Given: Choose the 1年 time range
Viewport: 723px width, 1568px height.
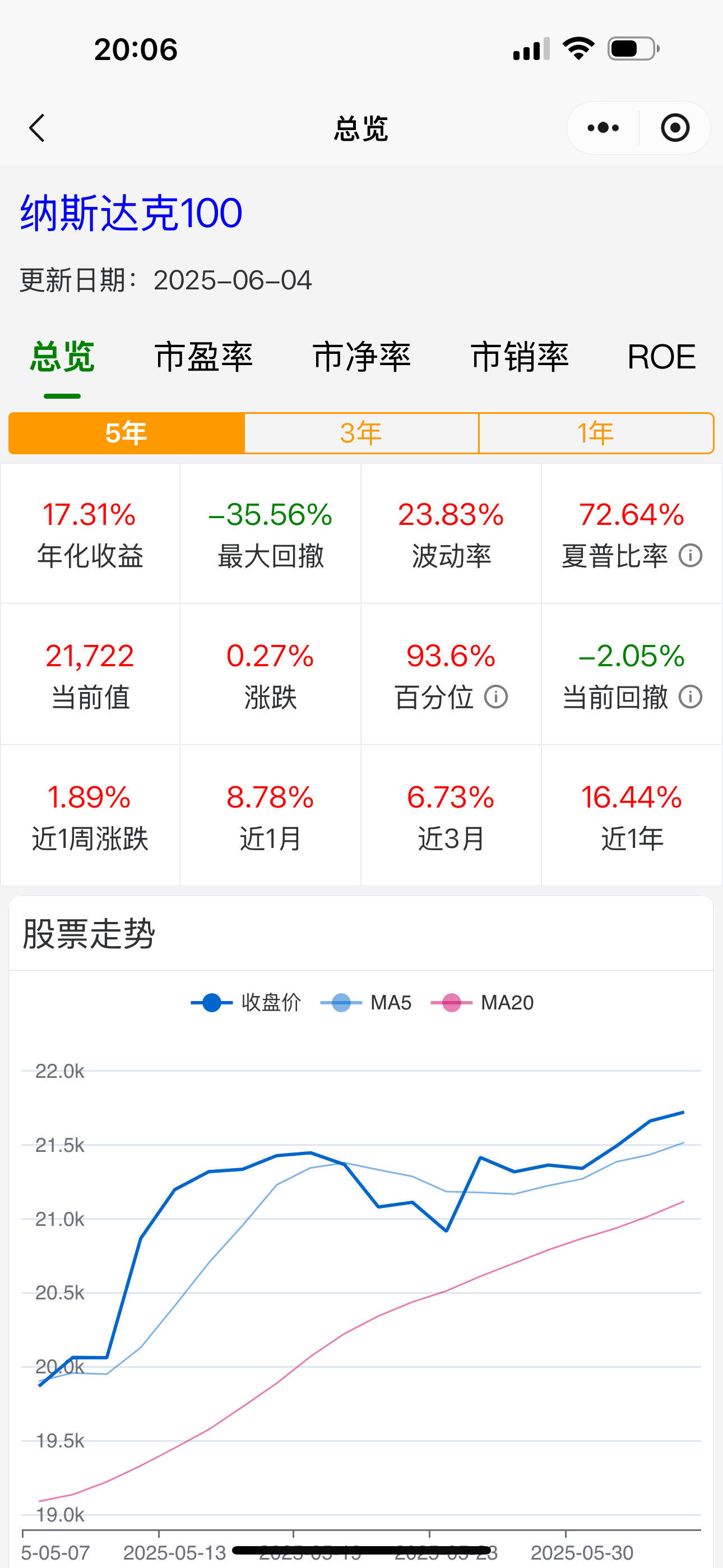Looking at the screenshot, I should point(596,433).
